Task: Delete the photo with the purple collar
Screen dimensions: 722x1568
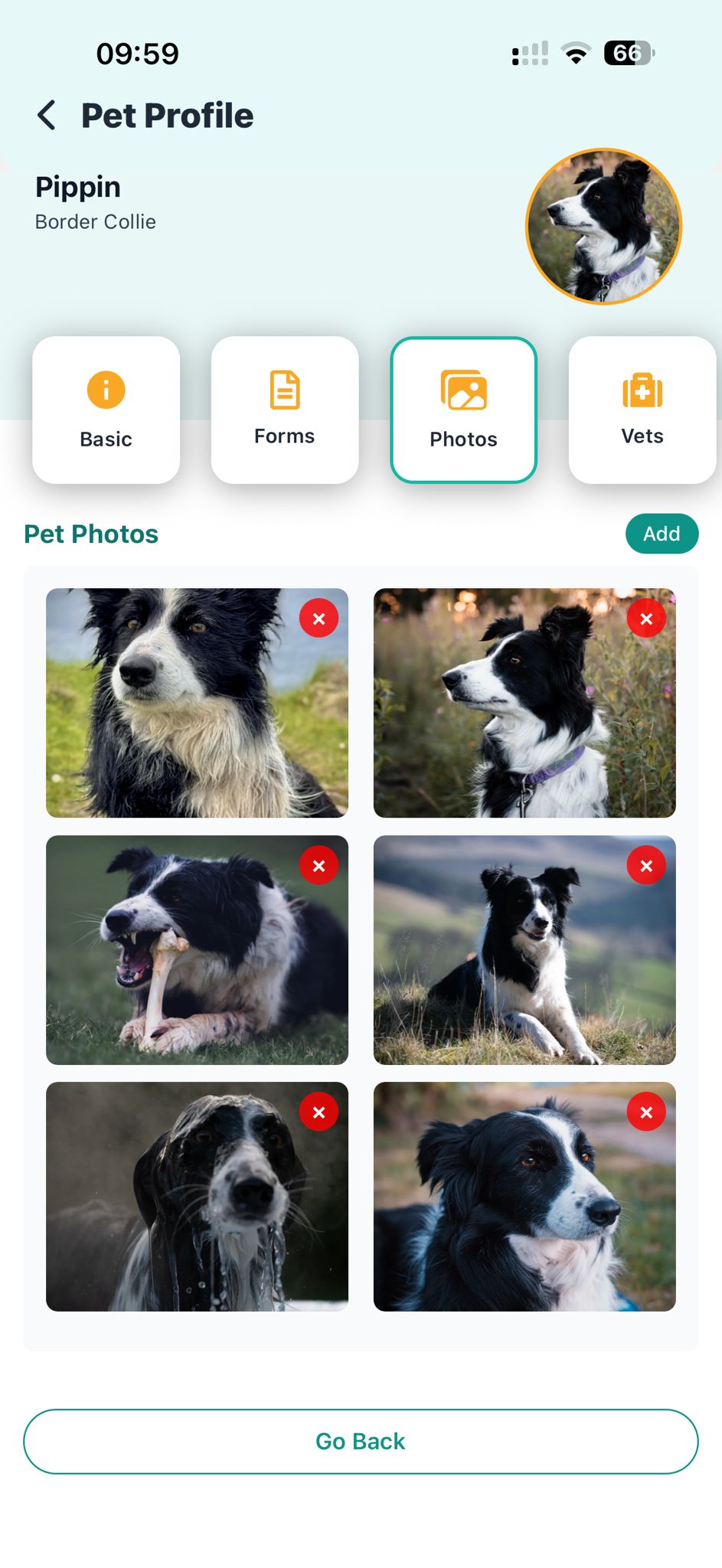Action: 646,618
